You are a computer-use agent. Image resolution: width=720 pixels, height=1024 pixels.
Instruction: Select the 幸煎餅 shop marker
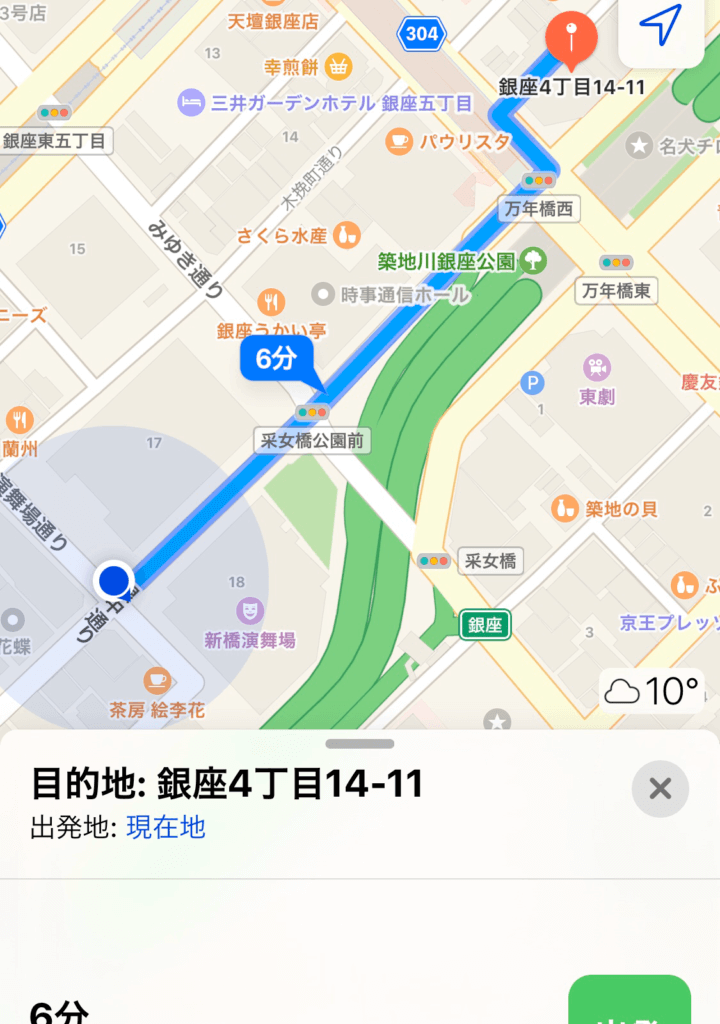point(339,67)
